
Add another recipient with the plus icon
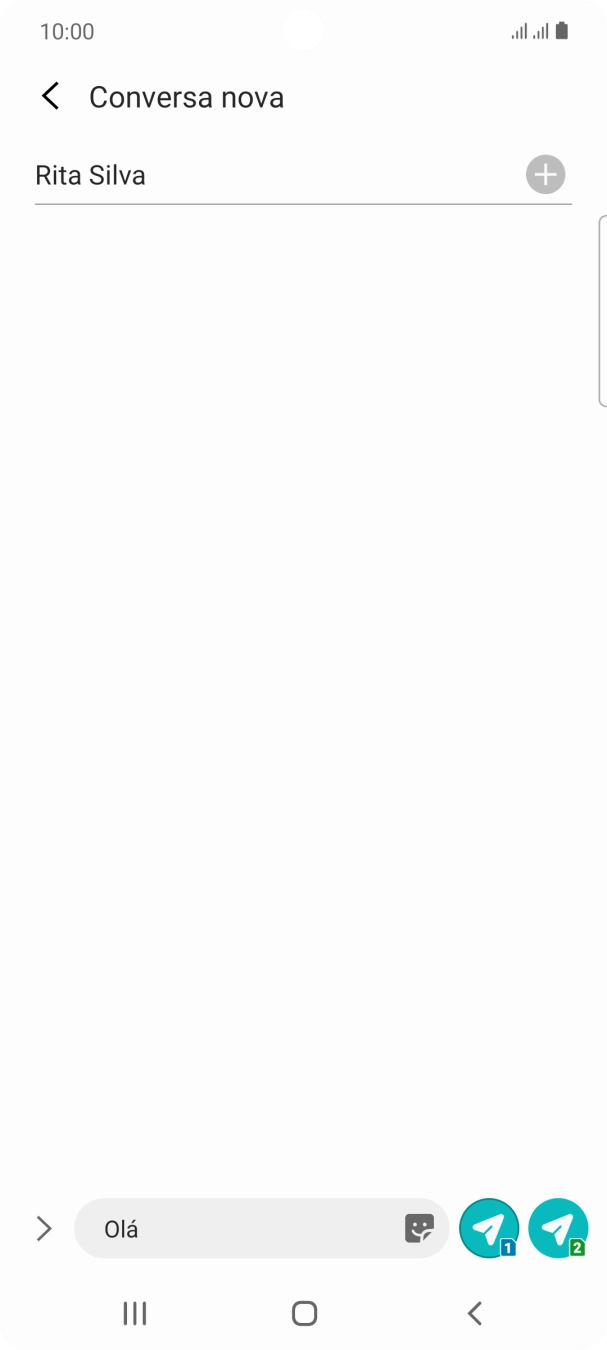click(x=545, y=175)
